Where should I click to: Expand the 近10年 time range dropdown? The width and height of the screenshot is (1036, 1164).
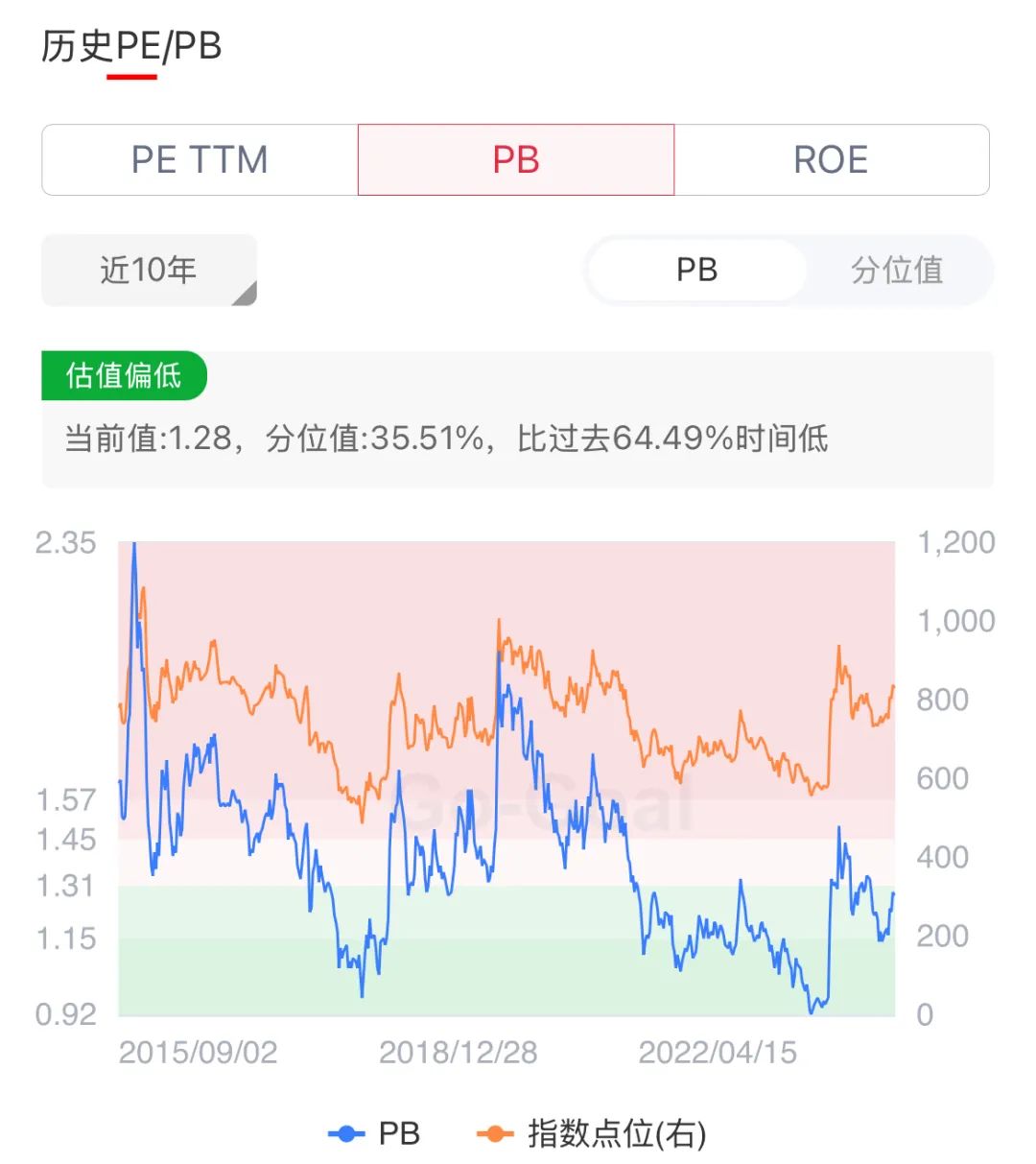(x=150, y=271)
